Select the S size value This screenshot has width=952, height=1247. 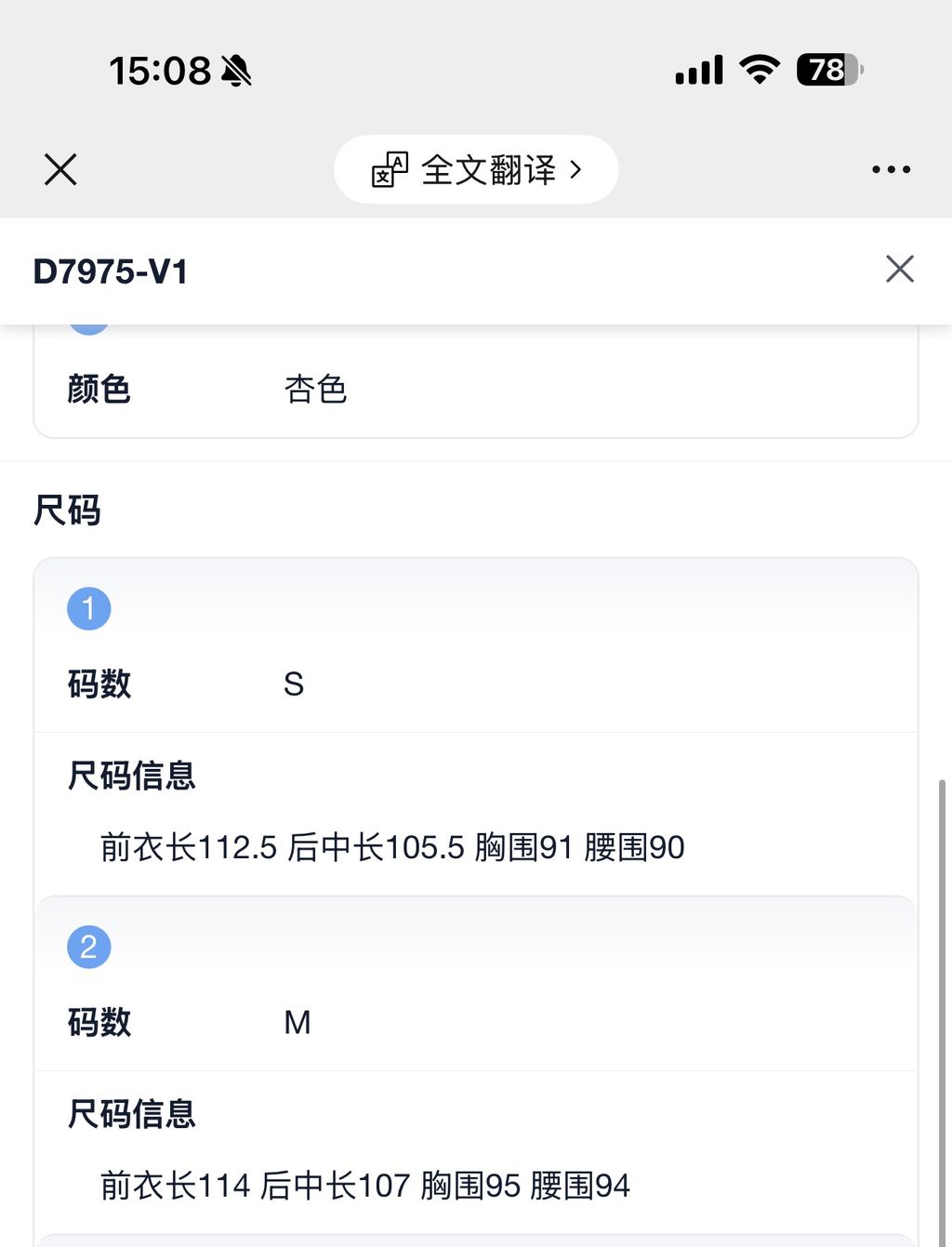(x=293, y=683)
